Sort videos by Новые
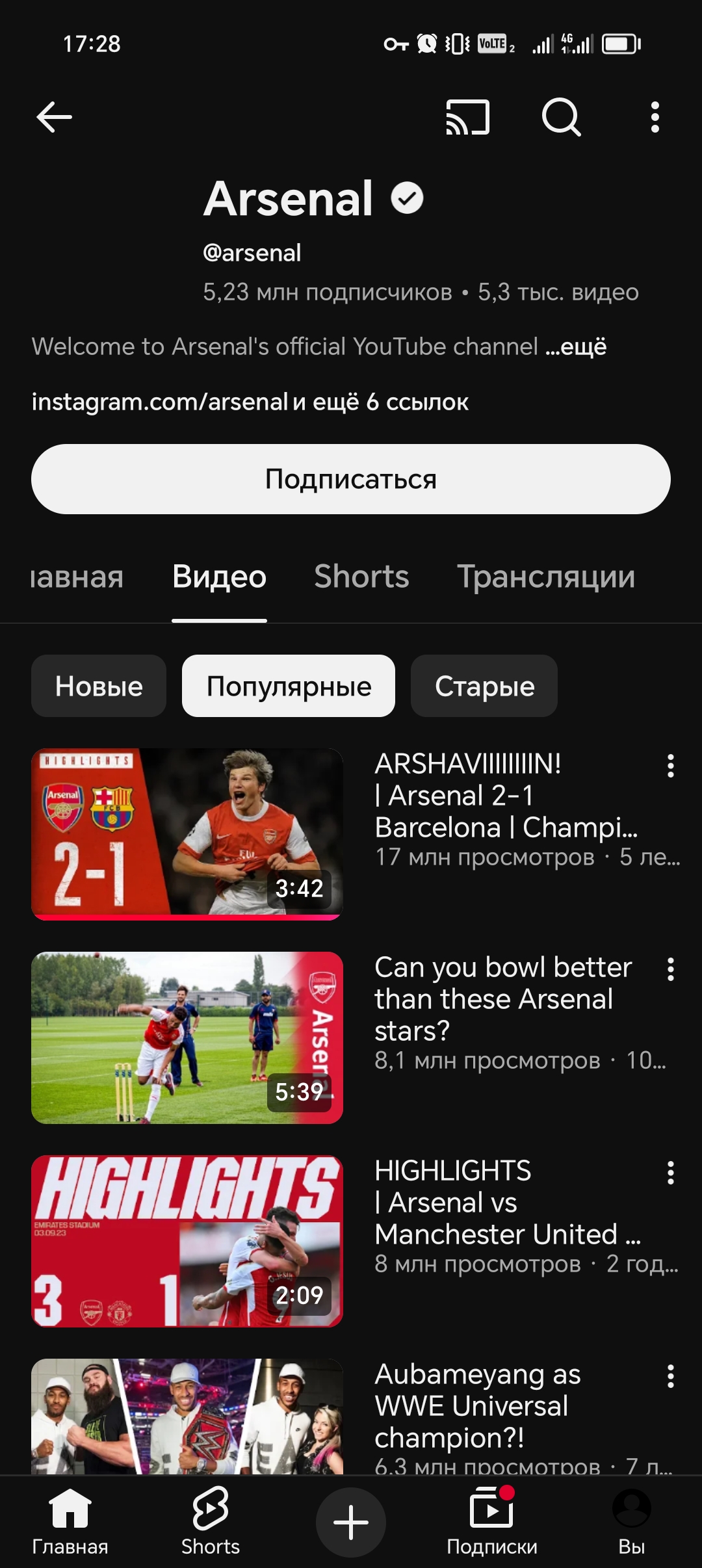 point(99,686)
